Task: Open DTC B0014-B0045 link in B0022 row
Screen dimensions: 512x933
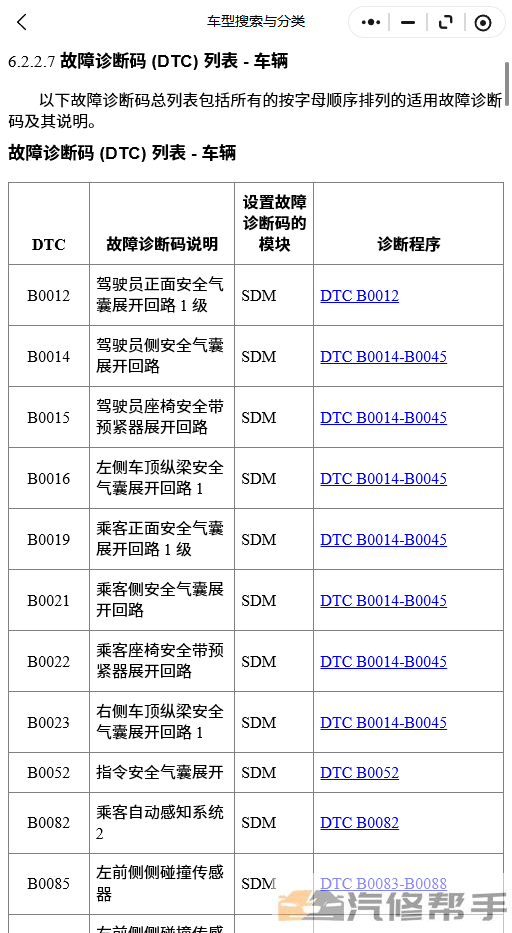Action: [383, 662]
